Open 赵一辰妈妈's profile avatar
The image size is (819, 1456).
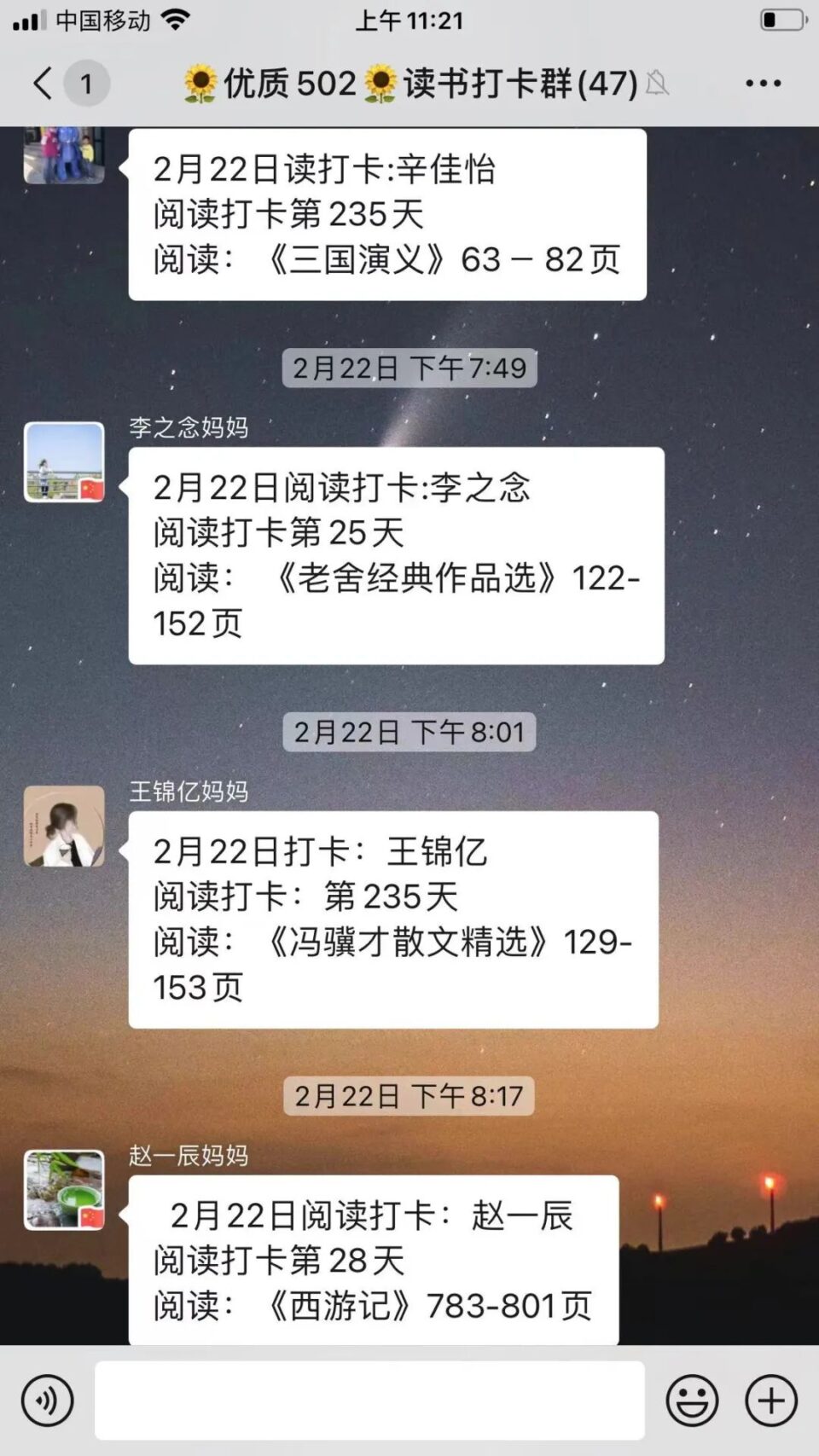(64, 1189)
